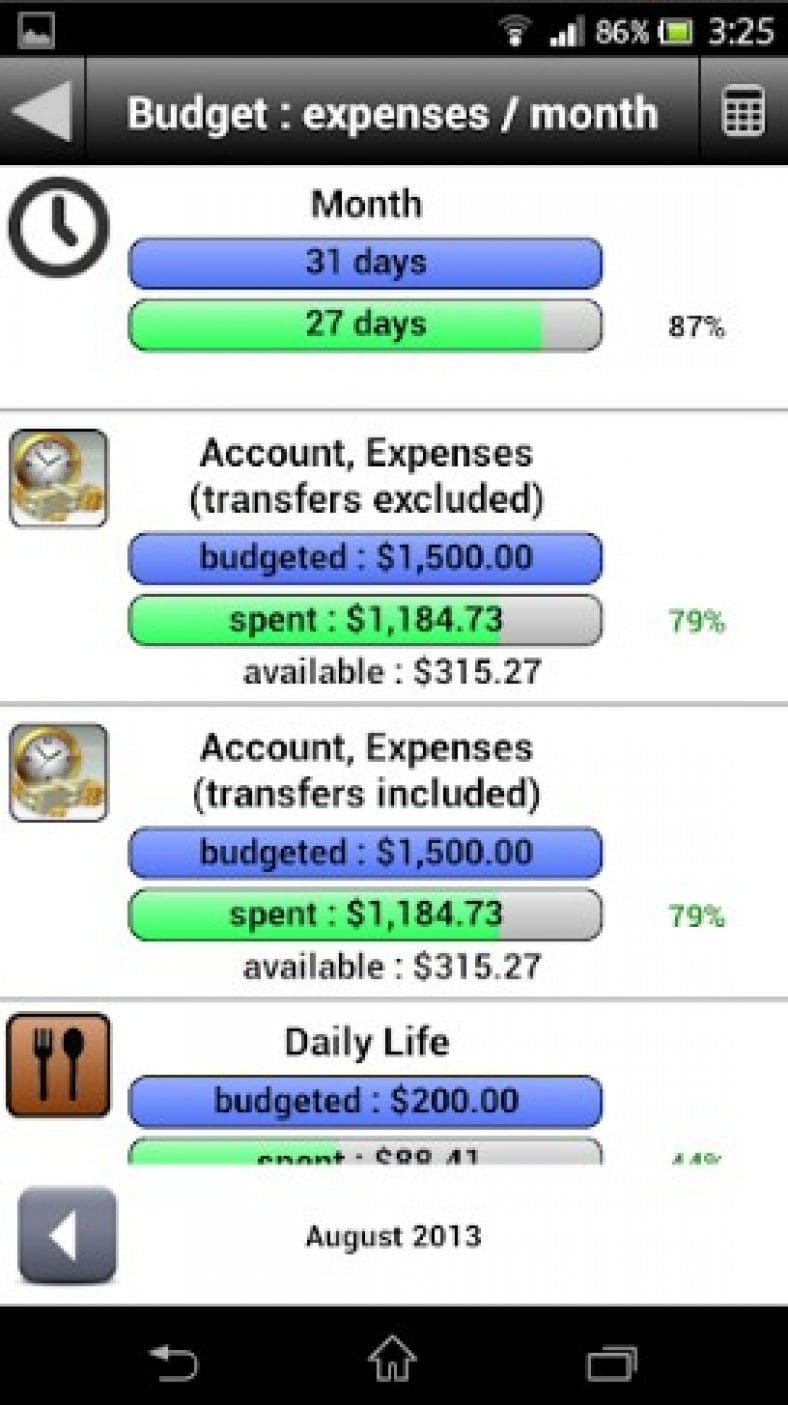
Task: Tap the 79% indicator for transfers excluded
Action: pos(694,622)
